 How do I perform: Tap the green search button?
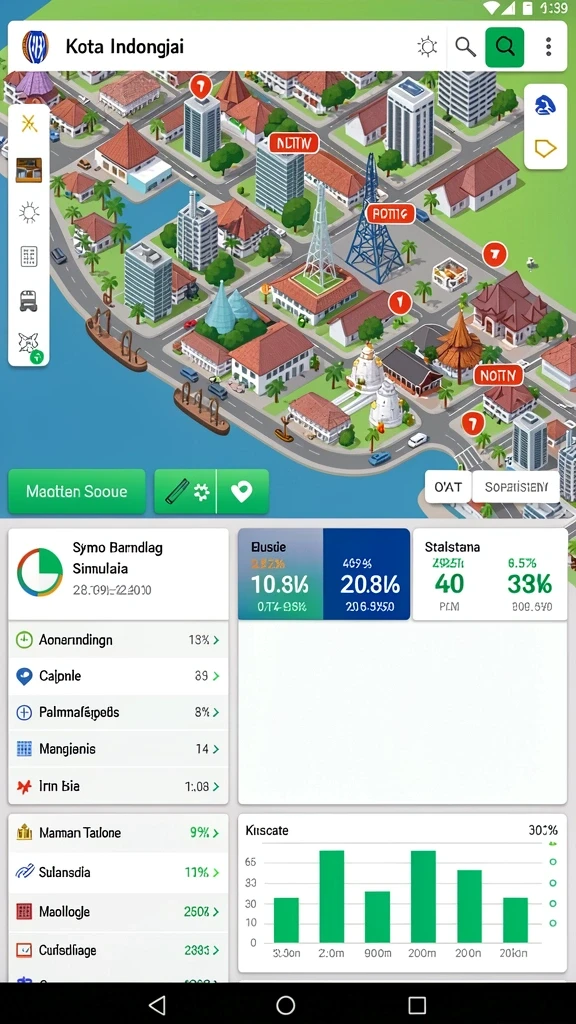[x=504, y=46]
